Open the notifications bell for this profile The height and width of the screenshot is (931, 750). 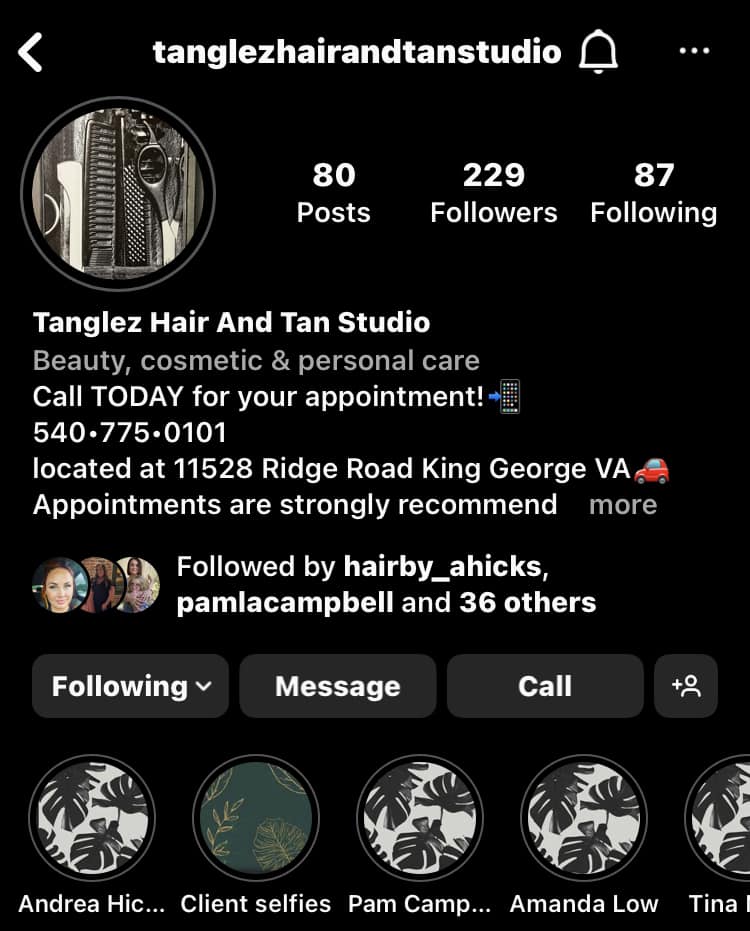coord(598,52)
